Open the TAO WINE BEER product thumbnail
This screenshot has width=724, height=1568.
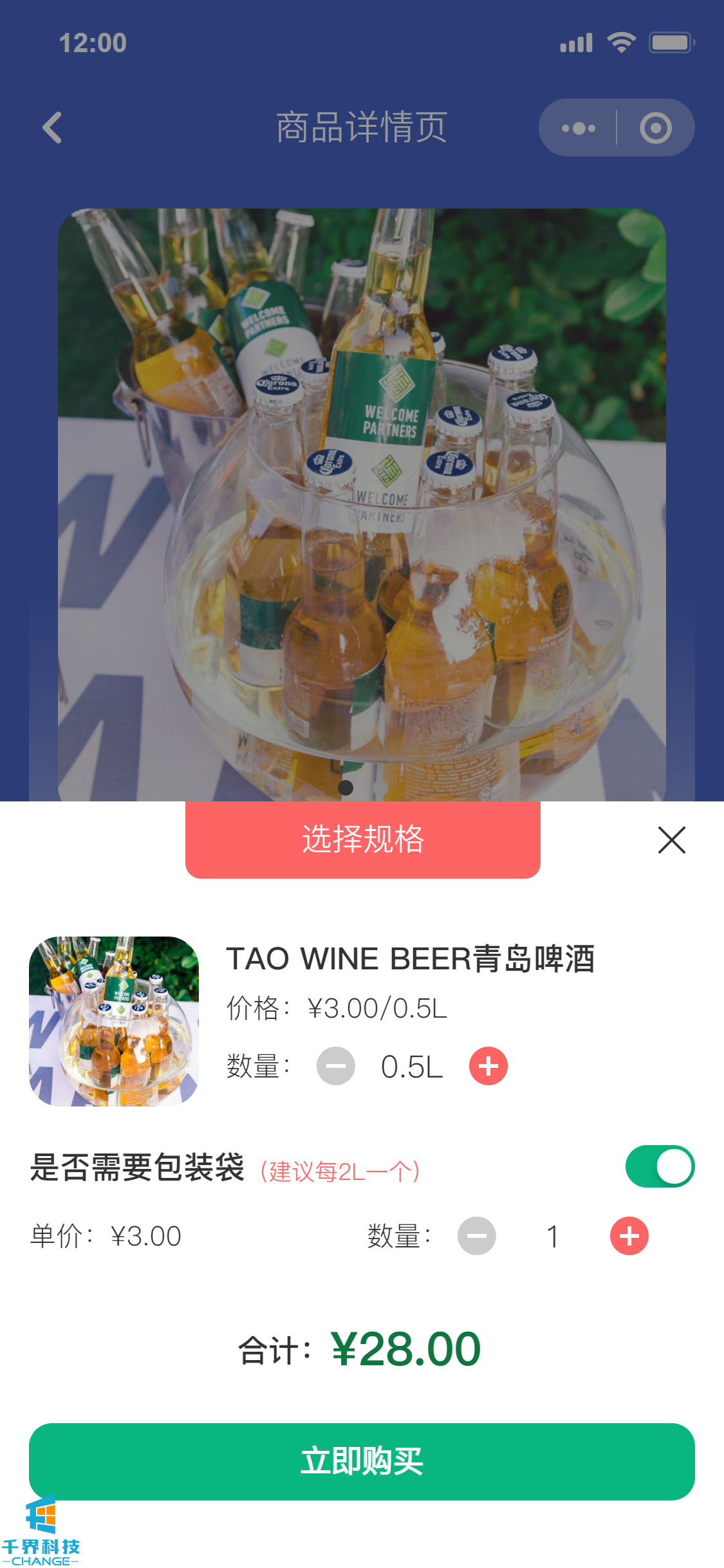[114, 1021]
